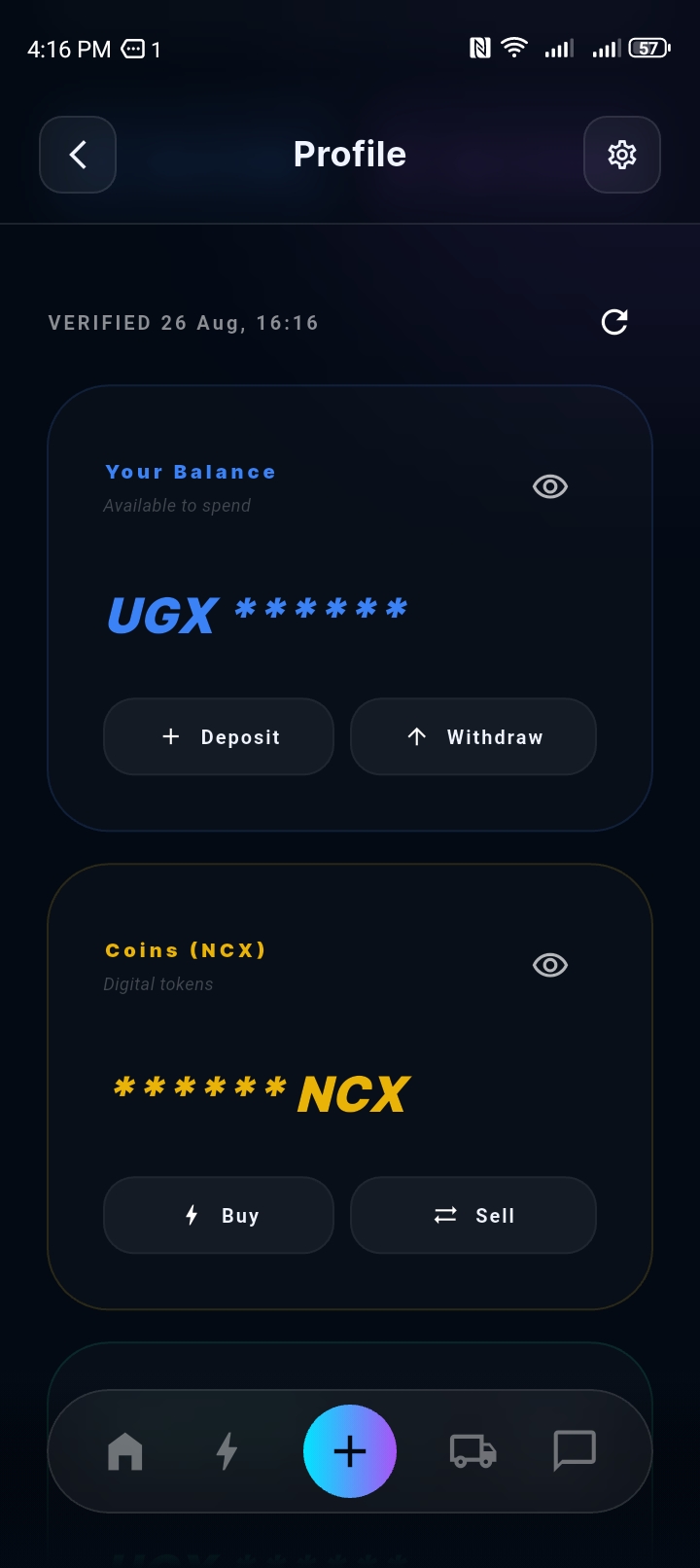The image size is (700, 1568).
Task: Reveal the hidden UGX balance
Action: pyautogui.click(x=550, y=486)
